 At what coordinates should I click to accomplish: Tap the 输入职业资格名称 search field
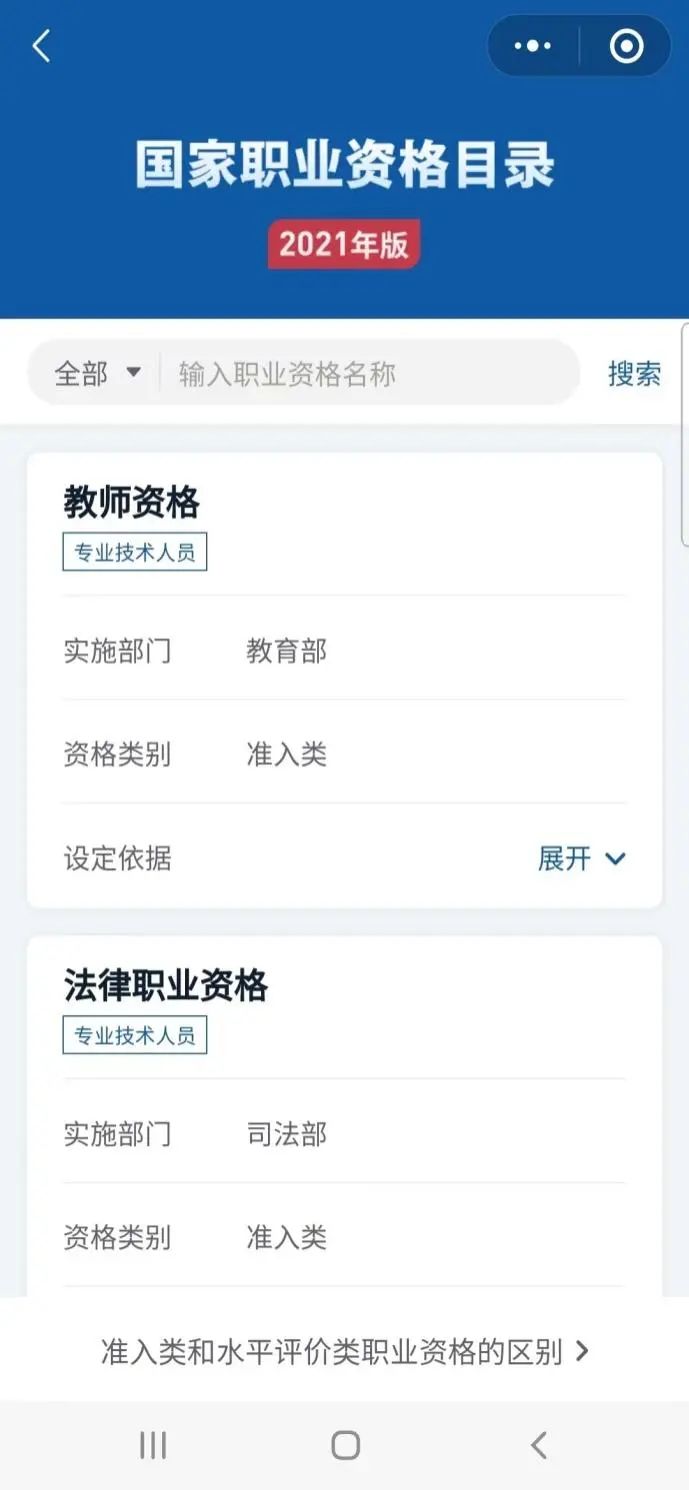coord(370,374)
